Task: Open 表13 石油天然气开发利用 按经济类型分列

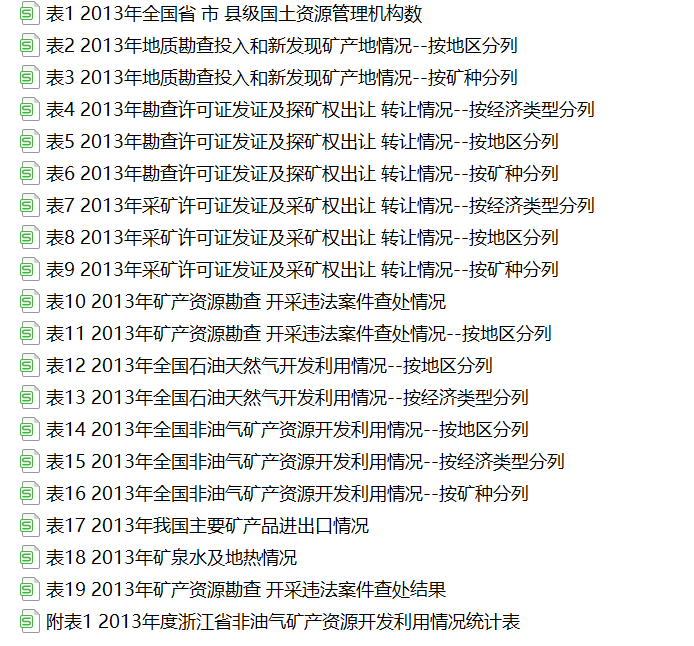Action: (x=287, y=398)
